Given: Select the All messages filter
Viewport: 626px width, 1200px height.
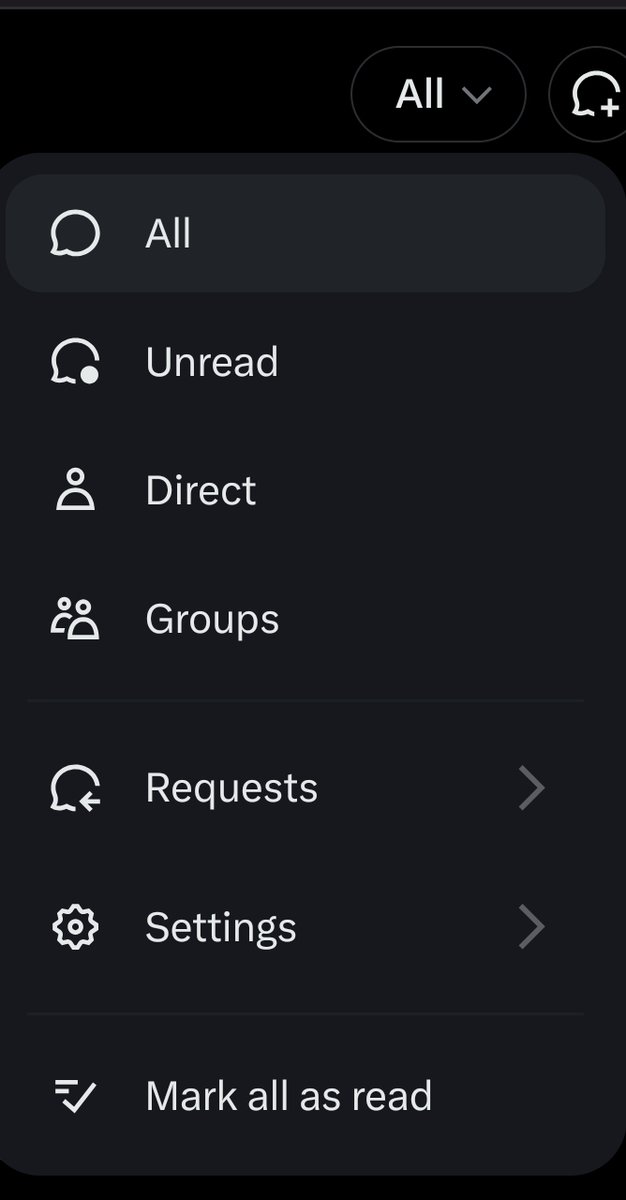Looking at the screenshot, I should [x=305, y=234].
